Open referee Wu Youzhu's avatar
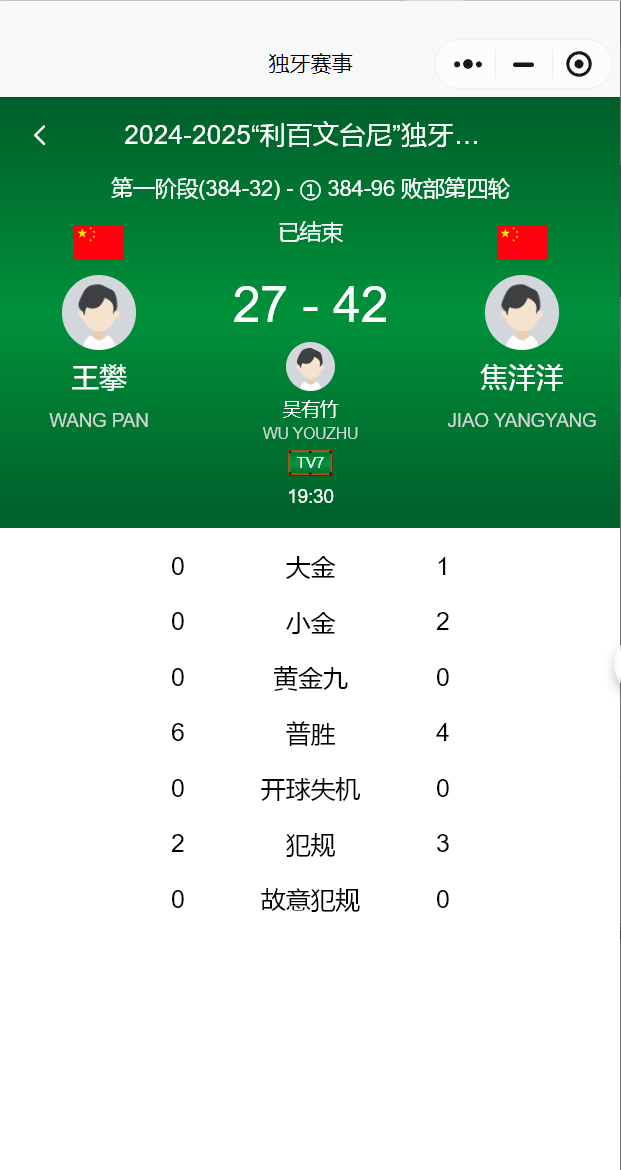The image size is (621, 1170). tap(310, 366)
